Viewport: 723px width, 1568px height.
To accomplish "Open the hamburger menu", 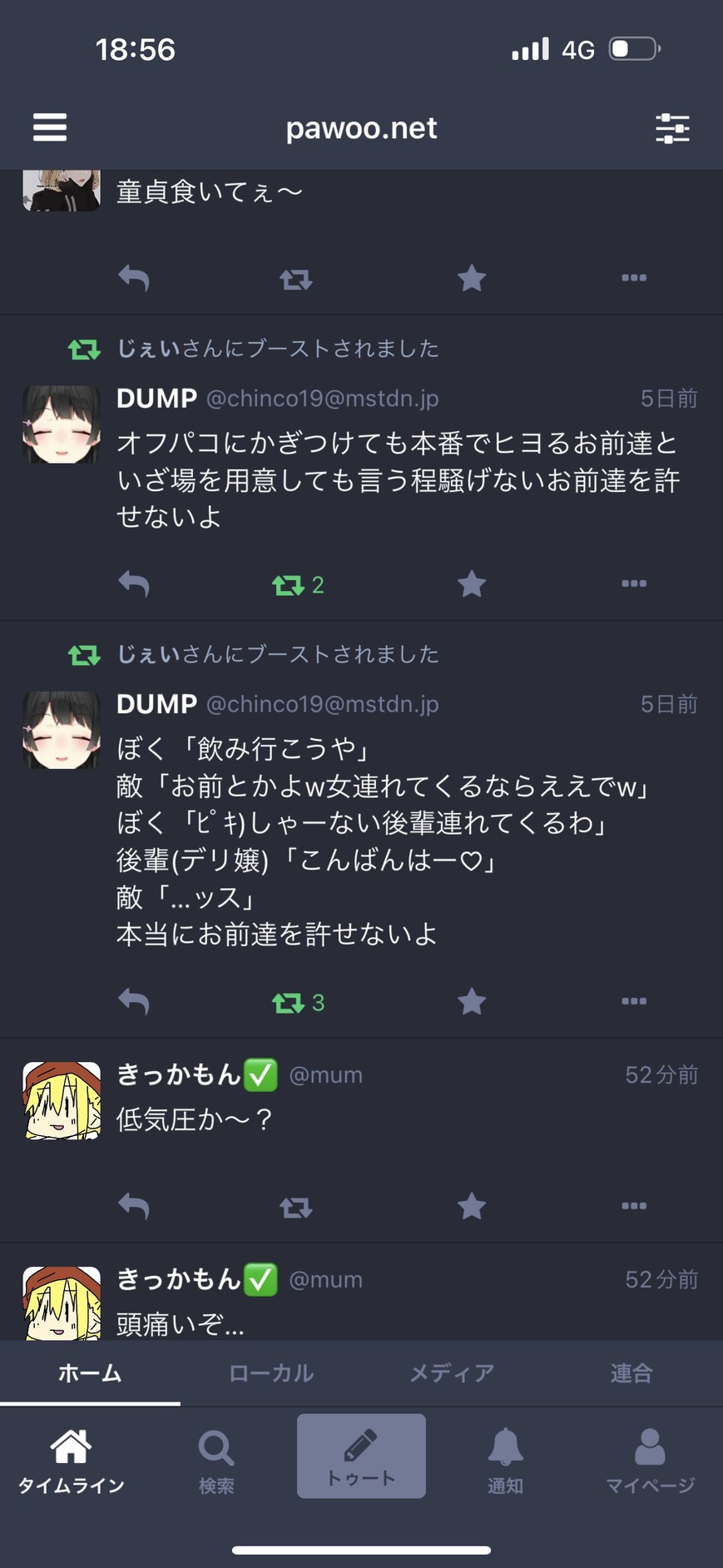I will (x=50, y=128).
